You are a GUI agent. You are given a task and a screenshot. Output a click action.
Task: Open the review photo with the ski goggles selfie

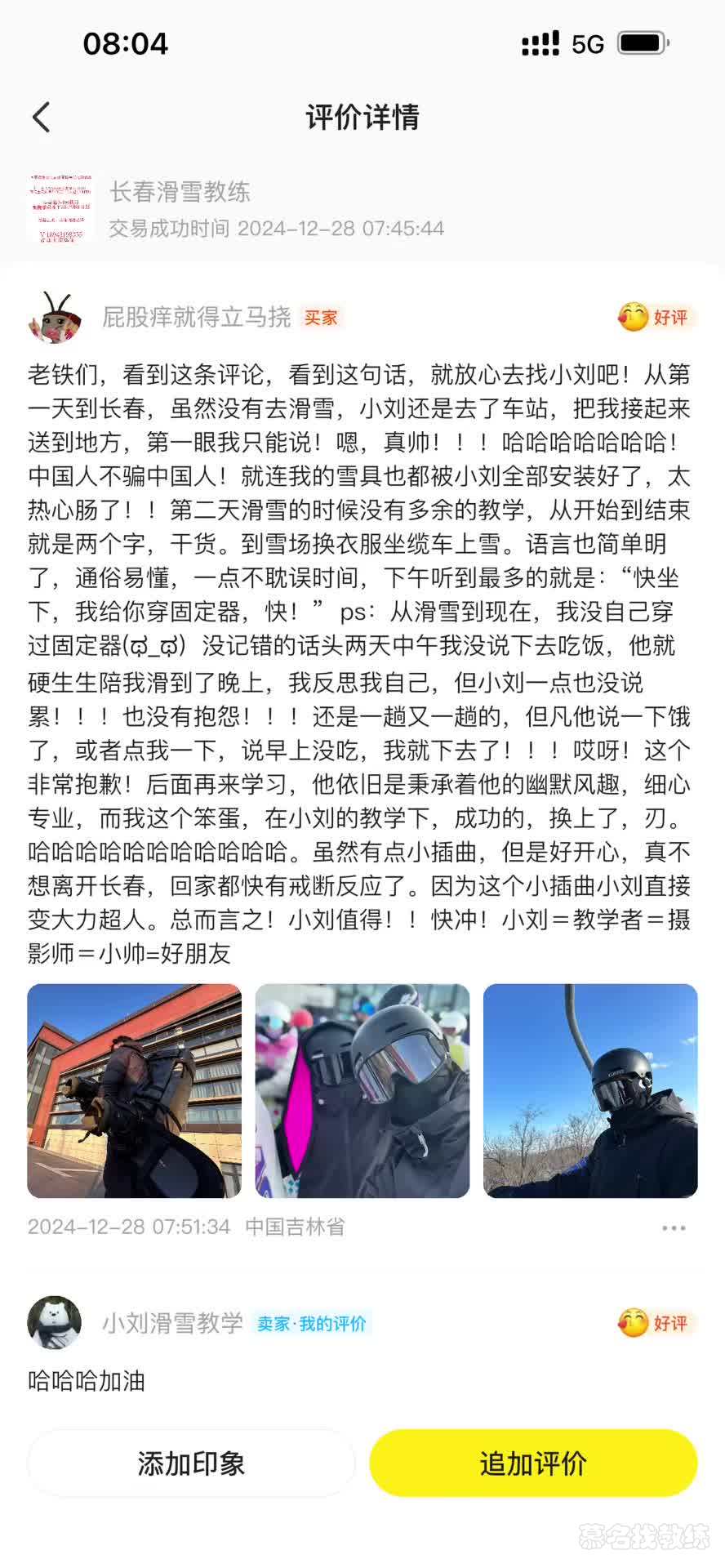362,1090
